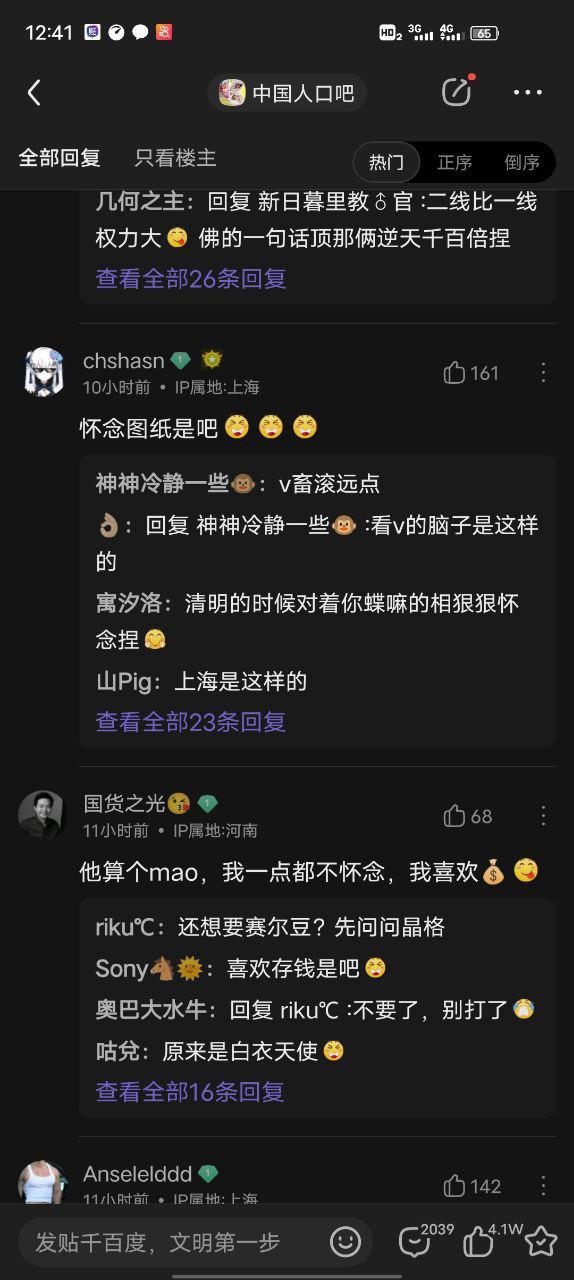
Task: Open 查看全部16条回复
Action: (190, 1092)
